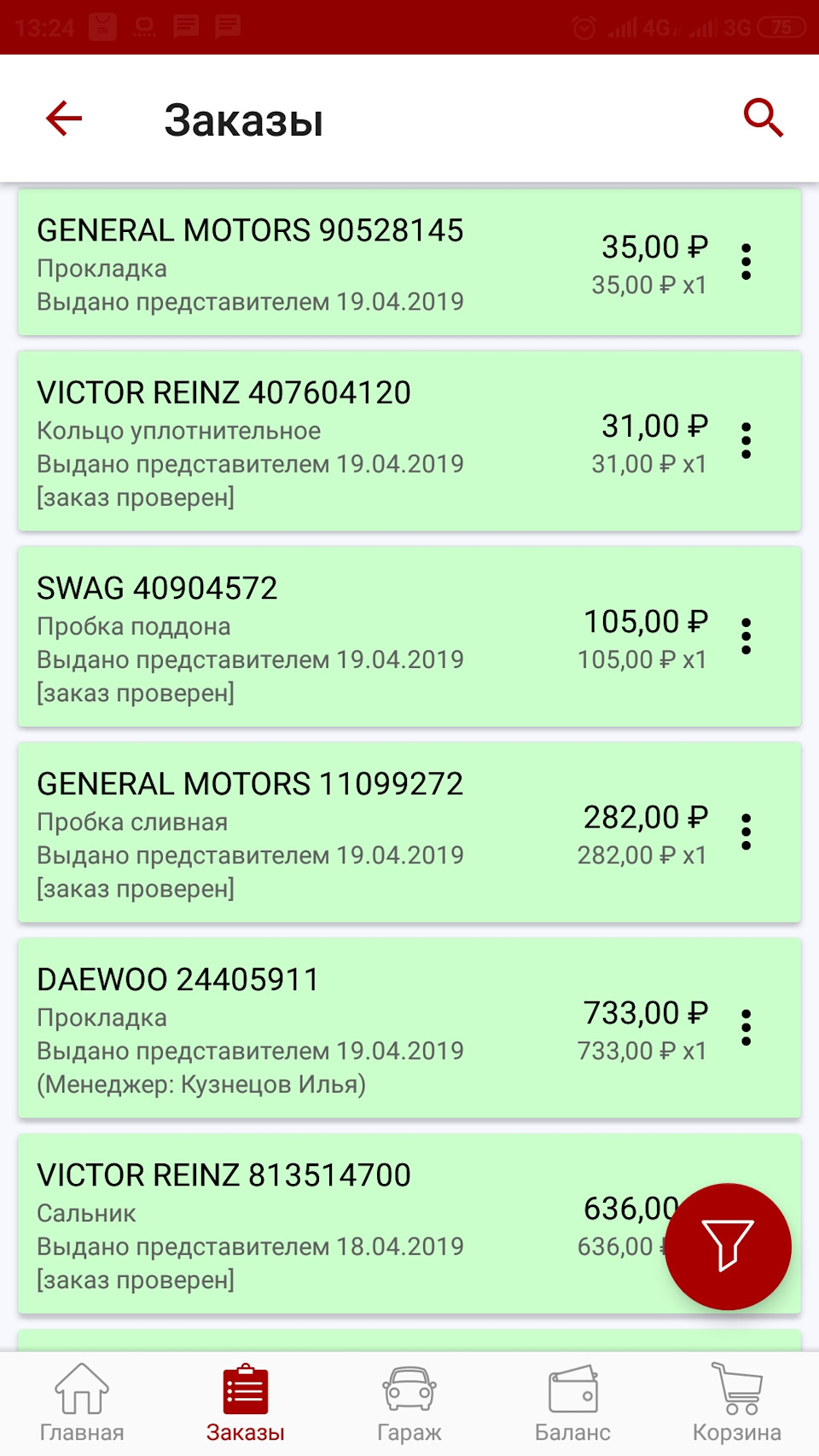Tap the alarm clock icon in status bar
Screen dimensions: 819x1456
coord(585,26)
